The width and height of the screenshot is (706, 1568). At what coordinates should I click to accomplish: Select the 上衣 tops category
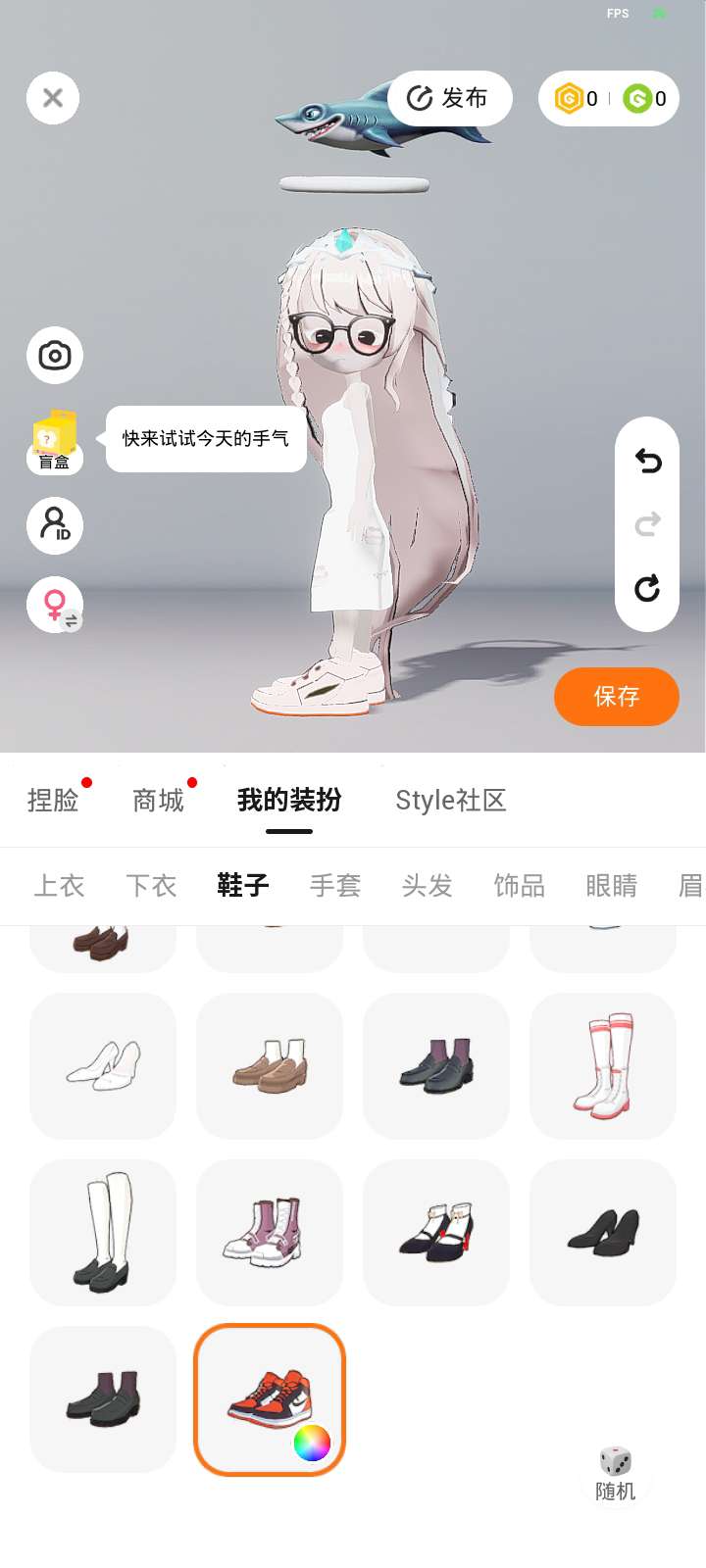coord(59,886)
